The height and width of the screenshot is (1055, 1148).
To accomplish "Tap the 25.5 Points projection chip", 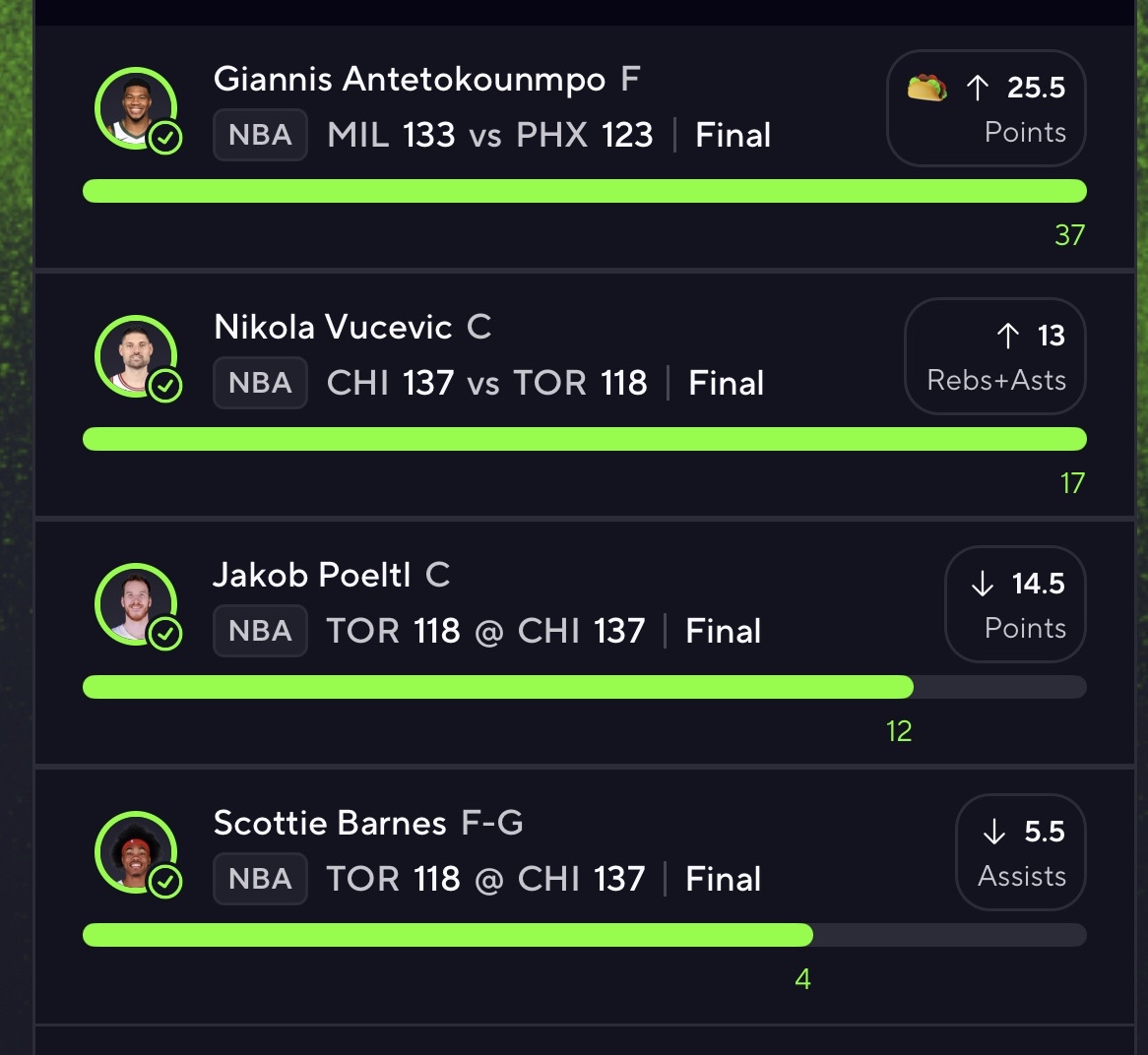I will pos(986,108).
